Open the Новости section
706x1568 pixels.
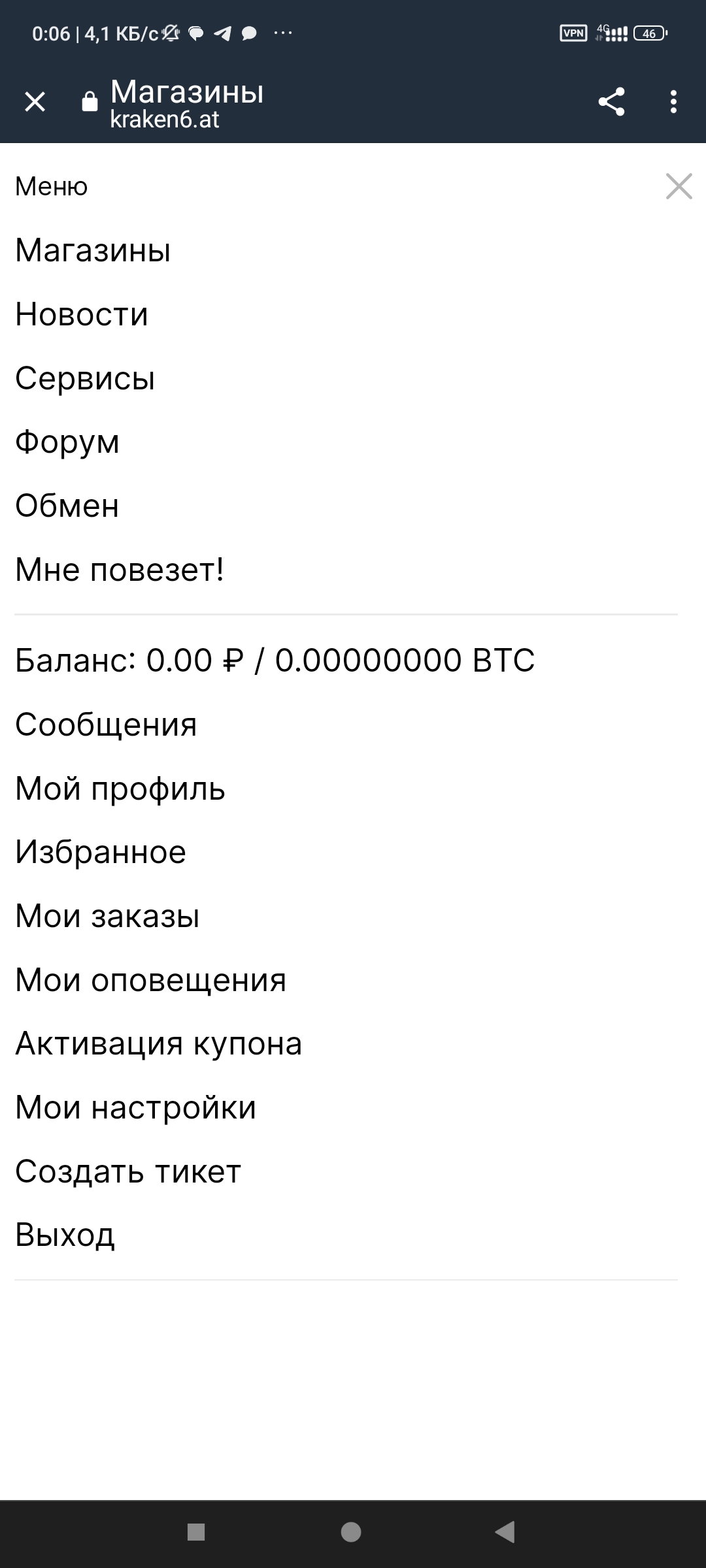[82, 314]
